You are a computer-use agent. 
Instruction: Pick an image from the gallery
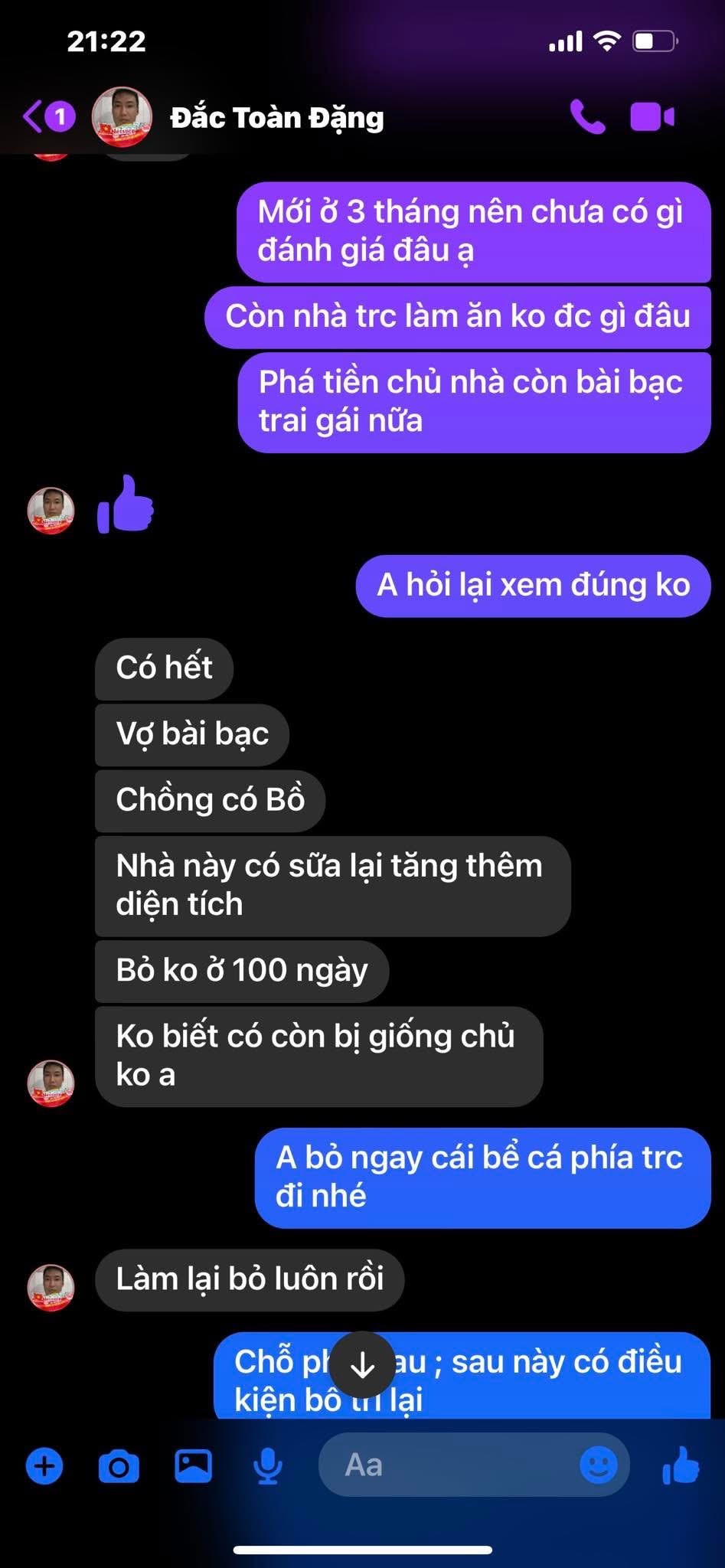tap(194, 1465)
